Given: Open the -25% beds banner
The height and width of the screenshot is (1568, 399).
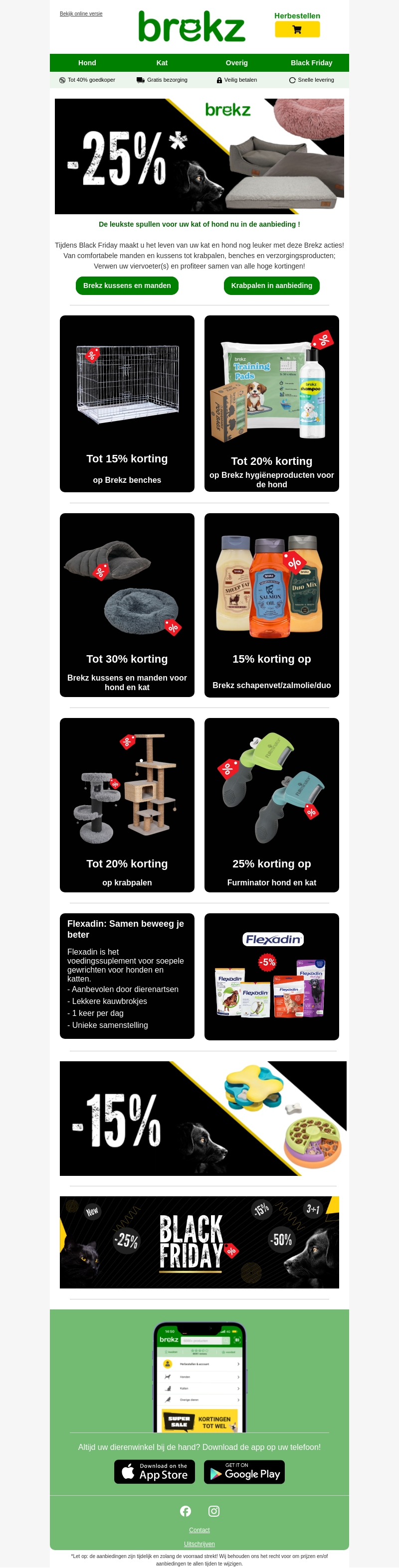Looking at the screenshot, I should pyautogui.click(x=199, y=156).
